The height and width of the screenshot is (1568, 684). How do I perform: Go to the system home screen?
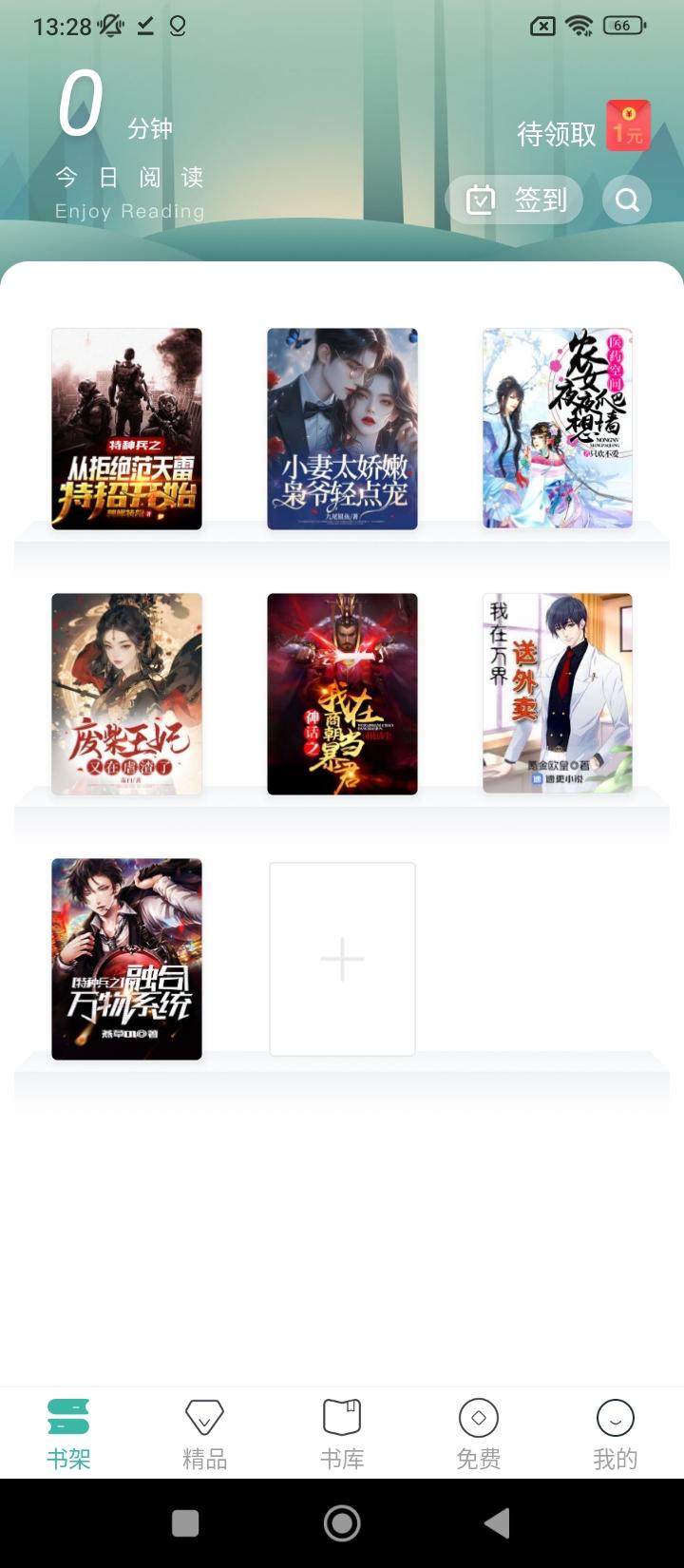342,1523
